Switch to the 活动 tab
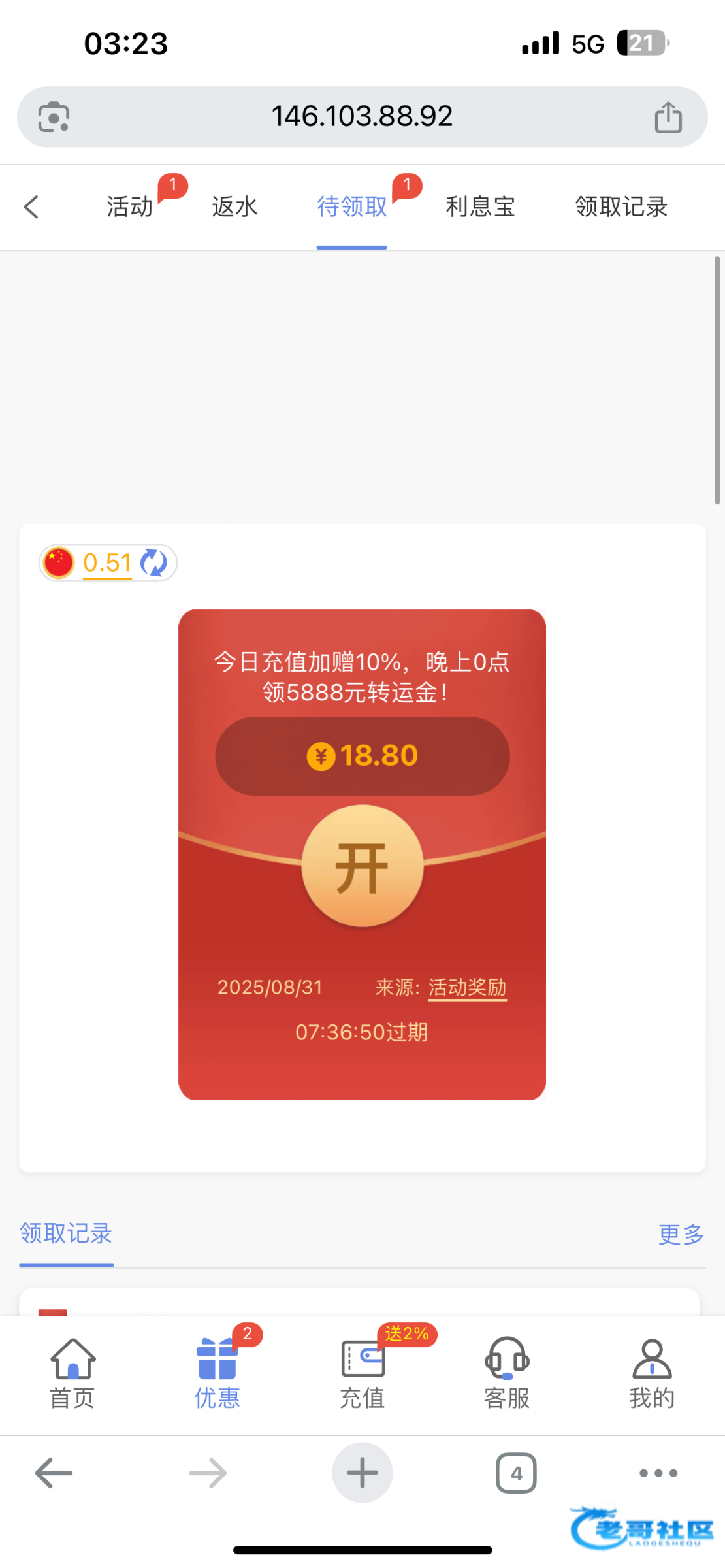 point(130,206)
